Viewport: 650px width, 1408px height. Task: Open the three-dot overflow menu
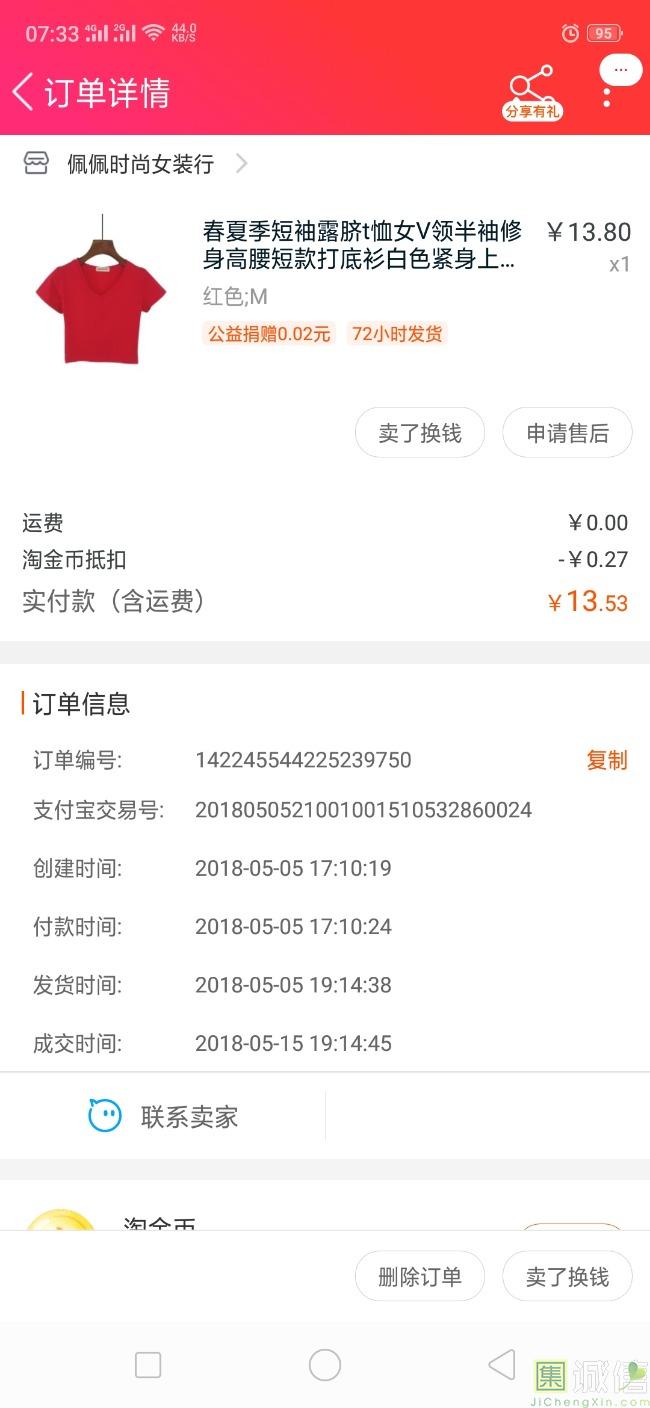[607, 97]
